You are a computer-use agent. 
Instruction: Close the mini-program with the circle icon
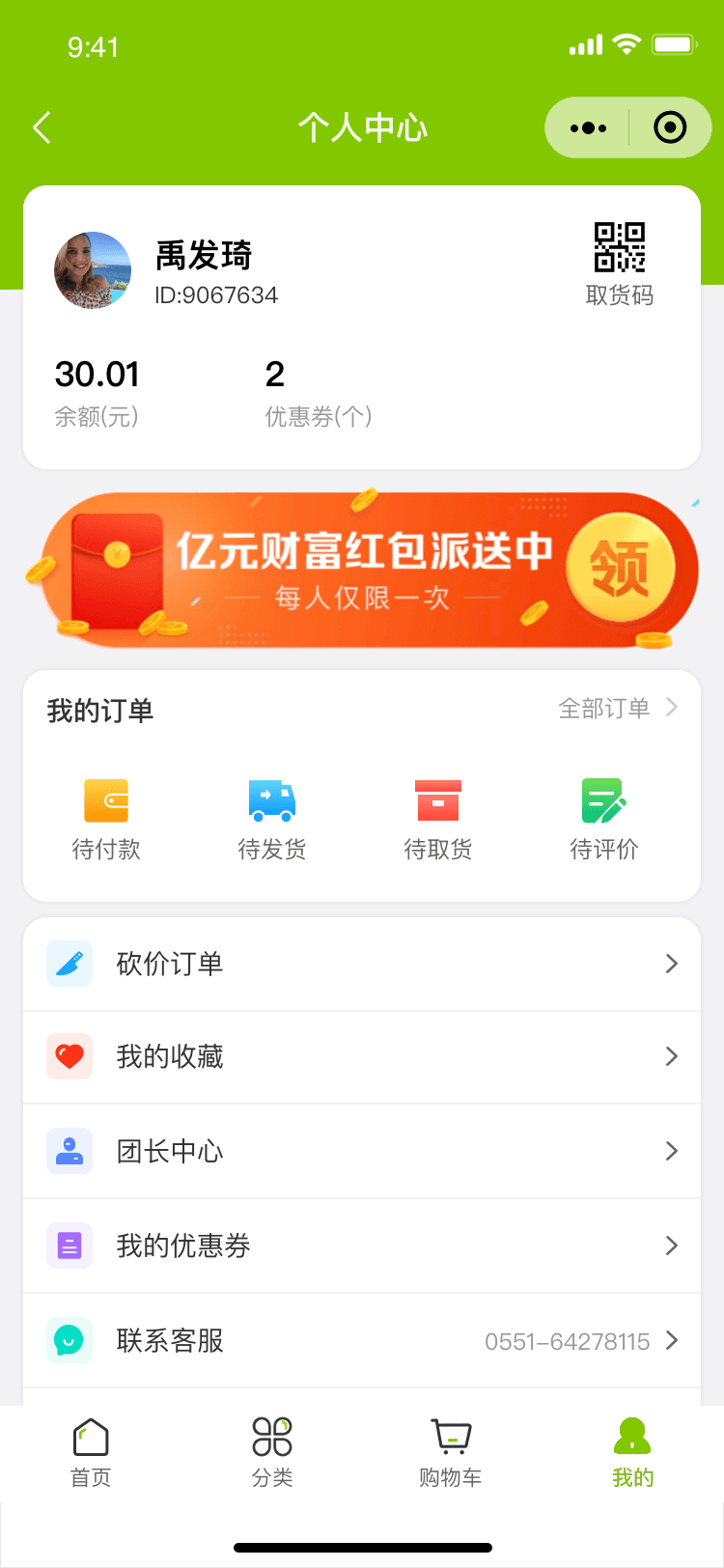[670, 127]
